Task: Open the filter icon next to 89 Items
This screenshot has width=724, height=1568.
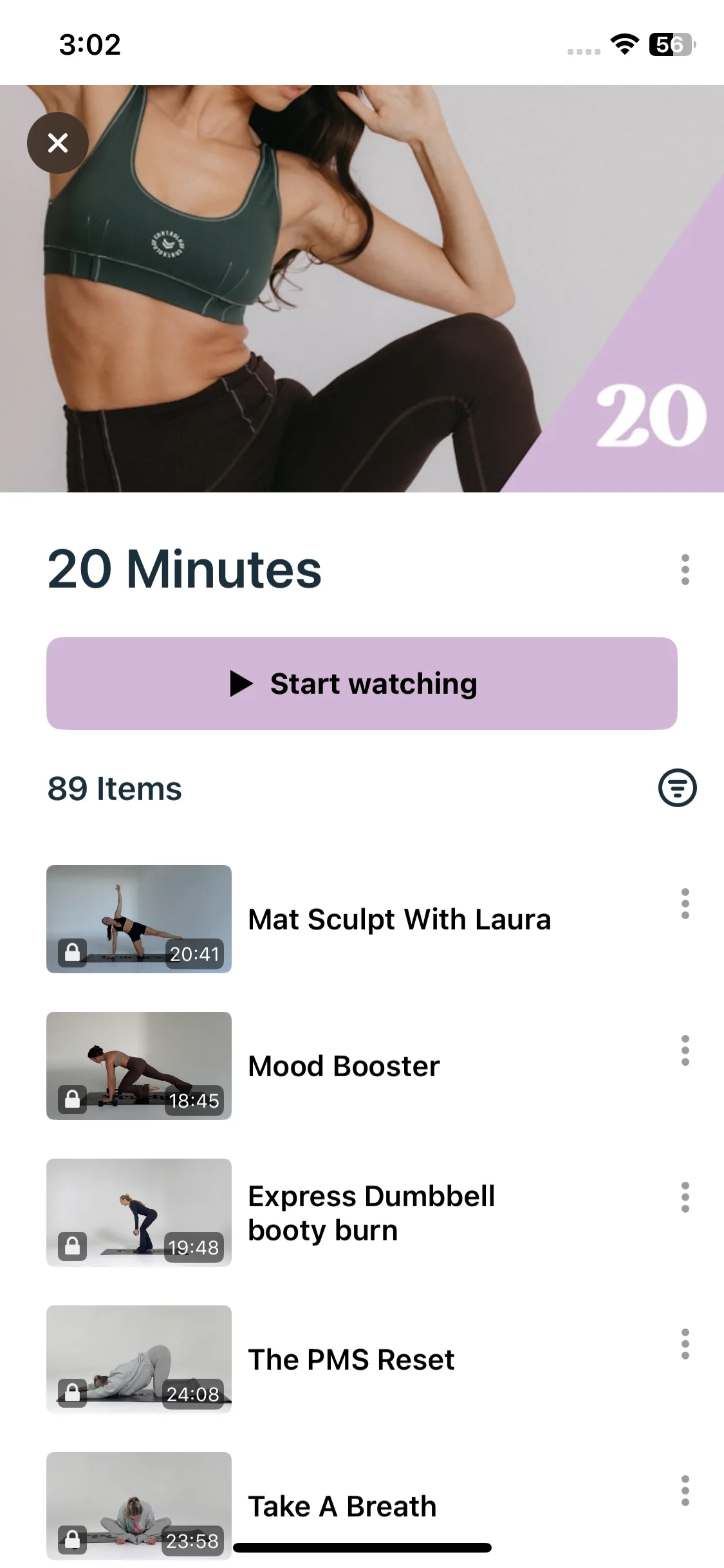Action: 677,788
